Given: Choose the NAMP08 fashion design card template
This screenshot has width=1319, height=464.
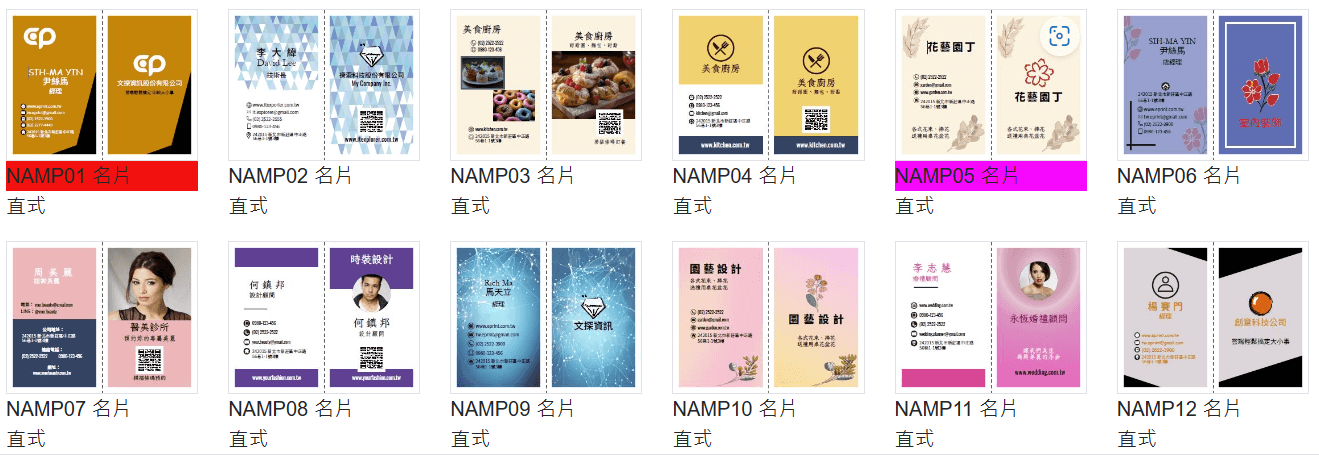Looking at the screenshot, I should [324, 317].
